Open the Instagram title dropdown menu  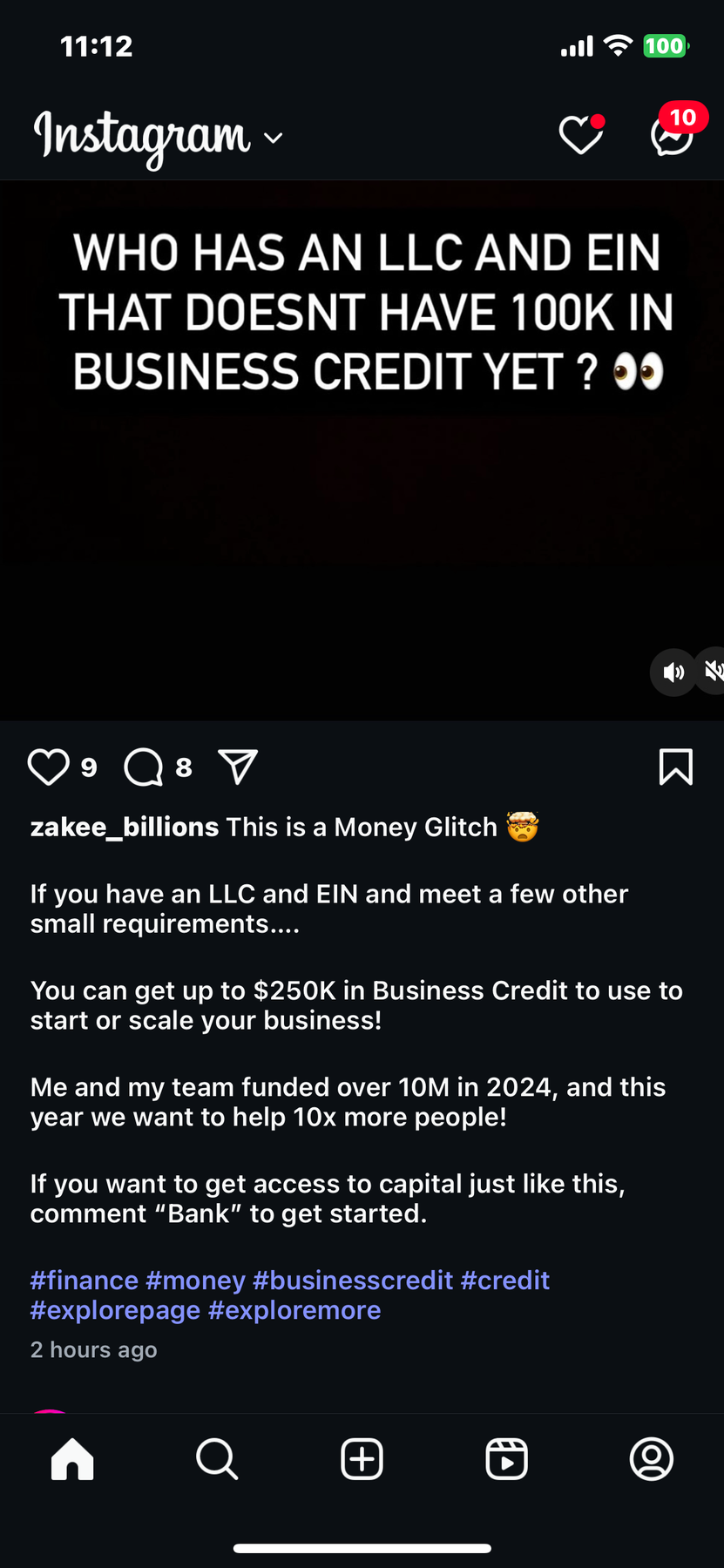[x=273, y=138]
